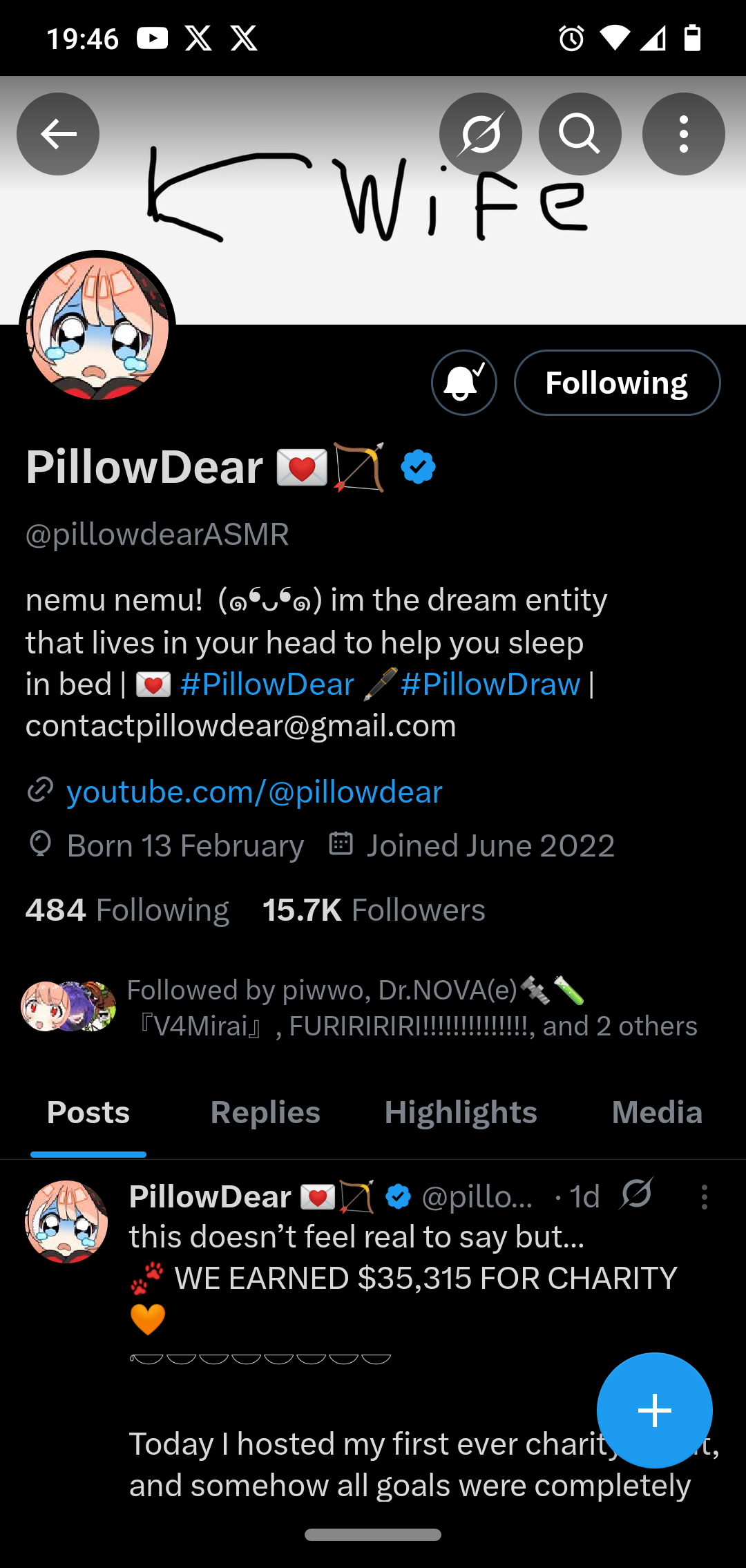Open the charity post's three-dot menu
746x1568 pixels.
(704, 1197)
